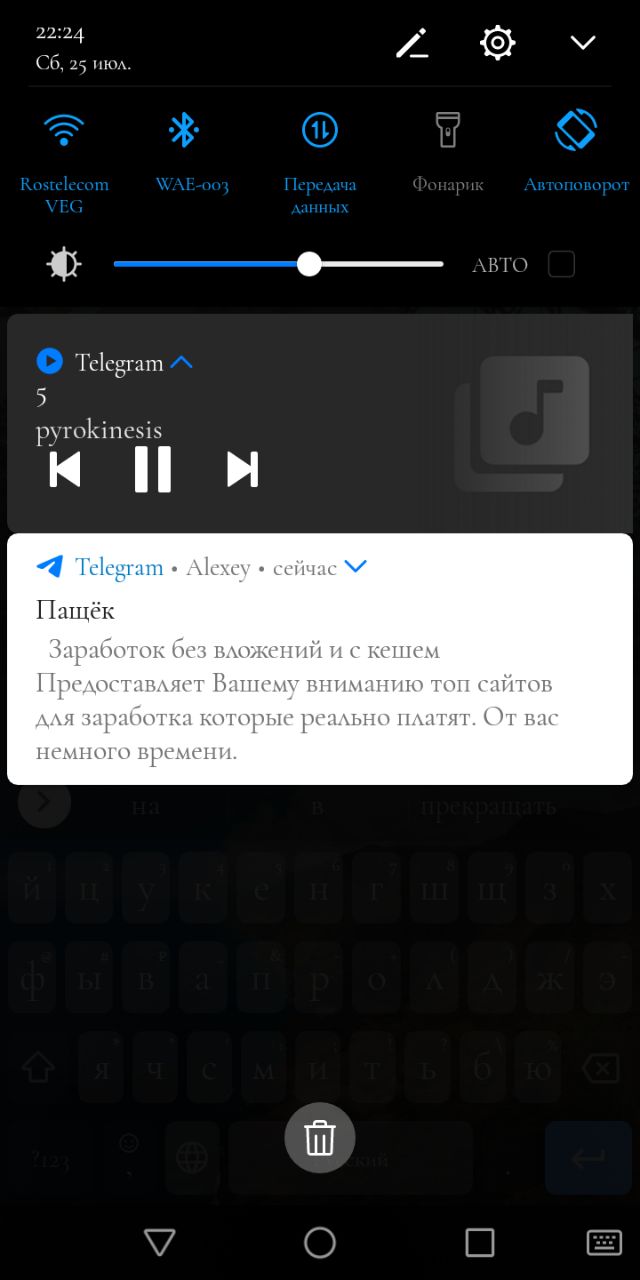Toggle mobile data transfer
Screen dimensions: 640x1280
(320, 130)
